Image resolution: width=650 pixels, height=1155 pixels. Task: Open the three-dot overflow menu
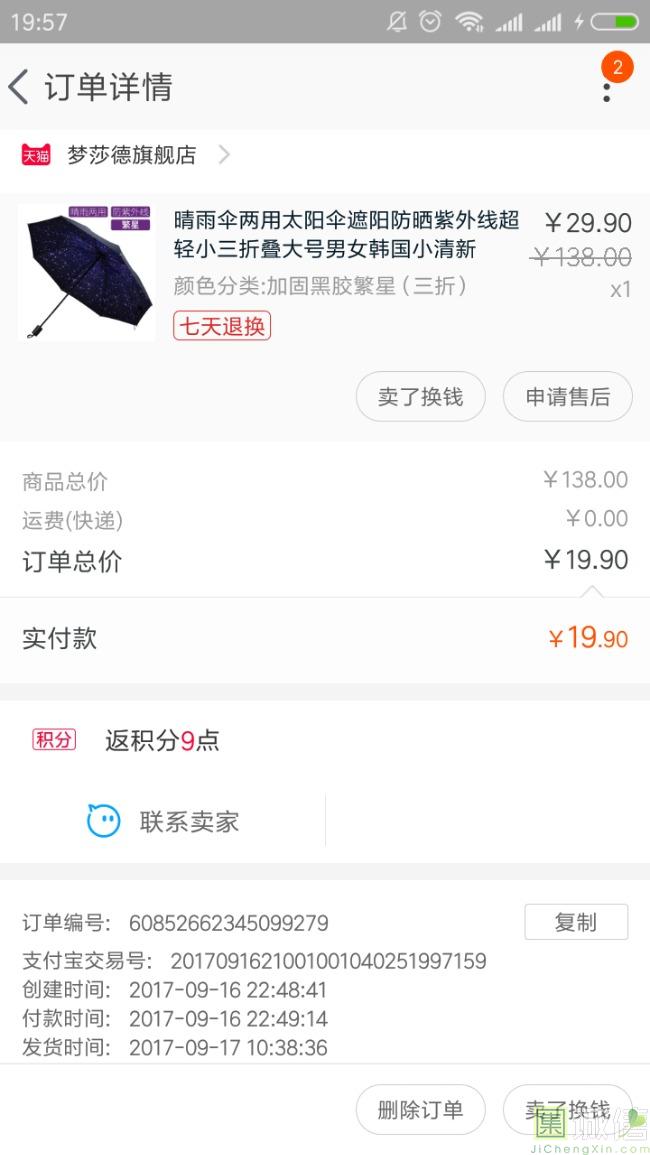tap(606, 88)
